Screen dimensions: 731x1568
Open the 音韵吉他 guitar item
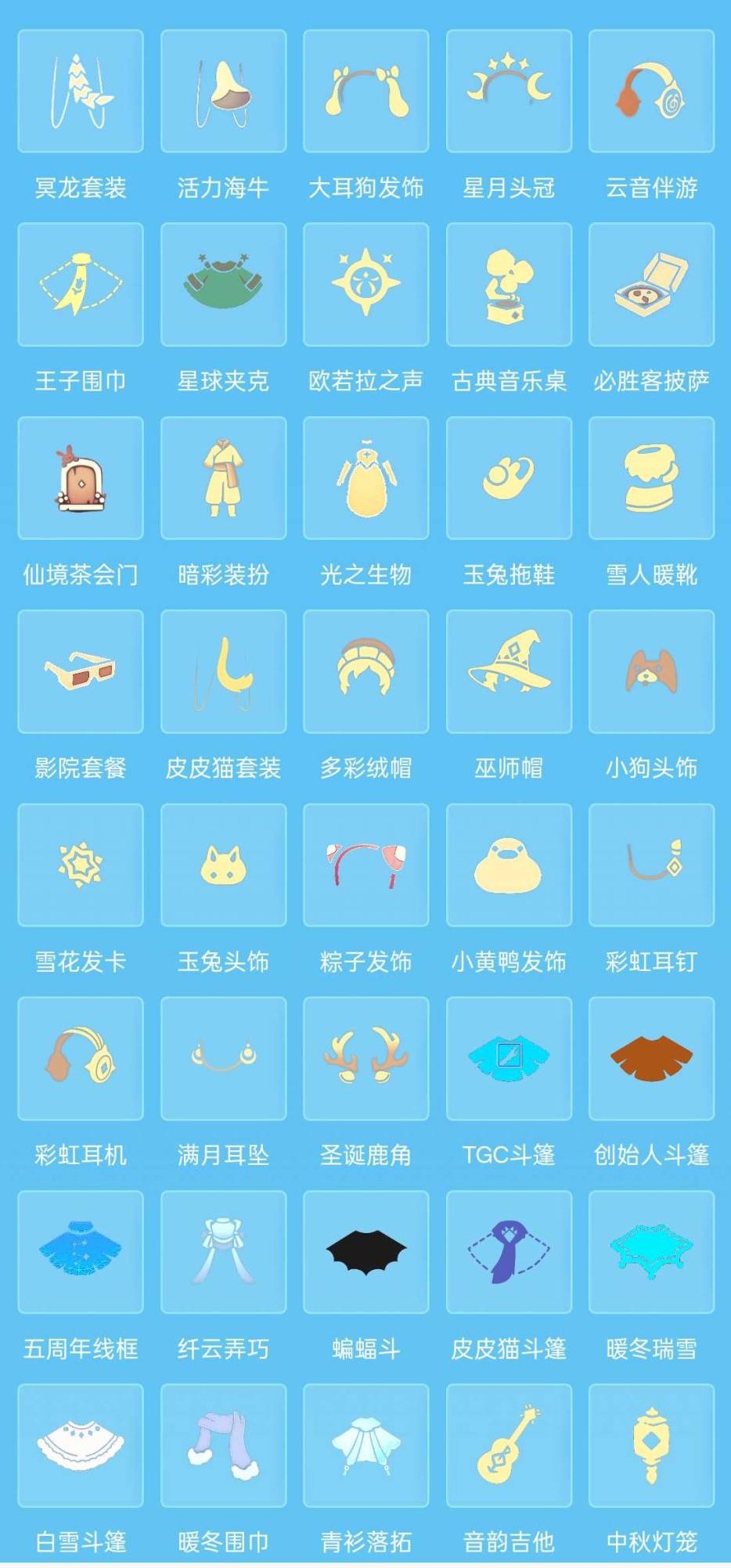(x=509, y=1445)
